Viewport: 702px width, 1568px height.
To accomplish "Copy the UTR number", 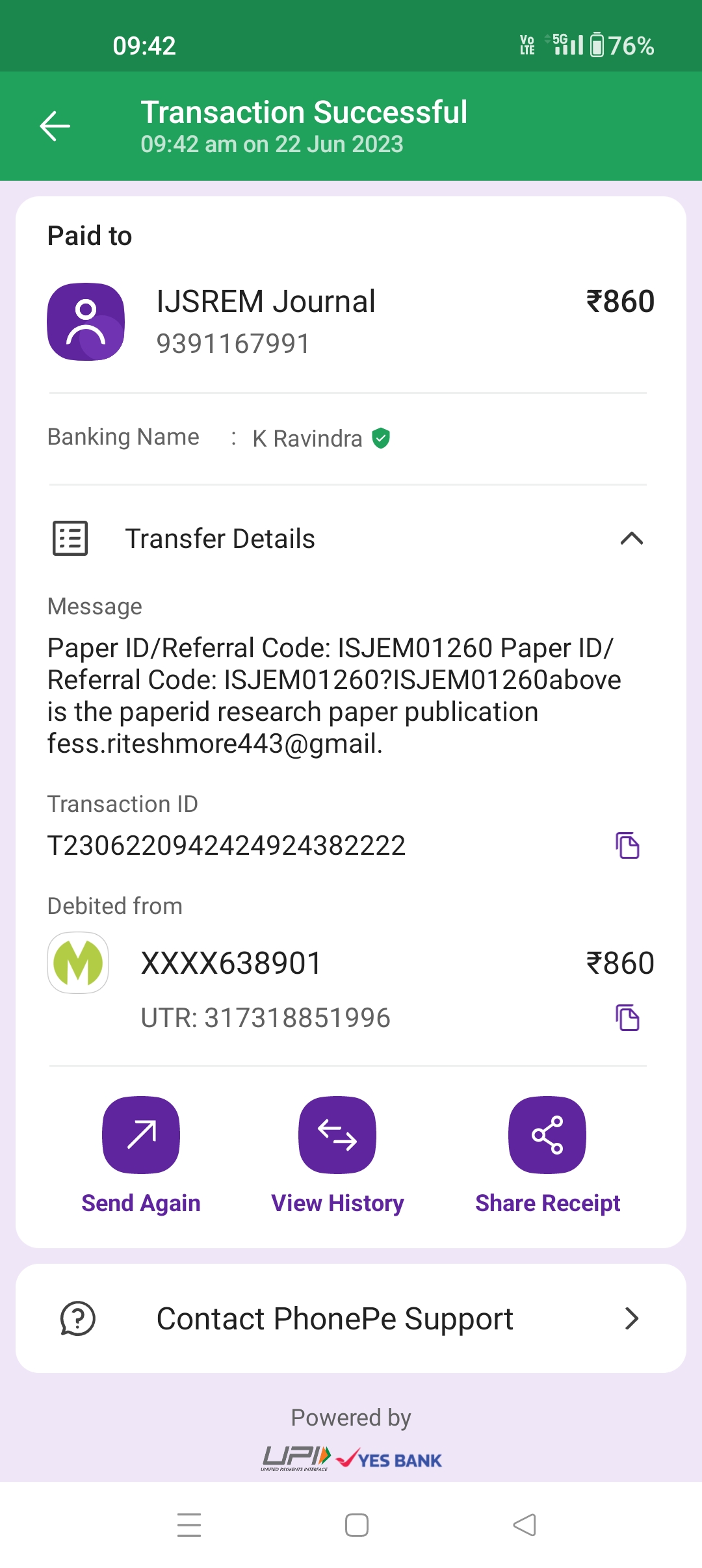I will pyautogui.click(x=627, y=1017).
